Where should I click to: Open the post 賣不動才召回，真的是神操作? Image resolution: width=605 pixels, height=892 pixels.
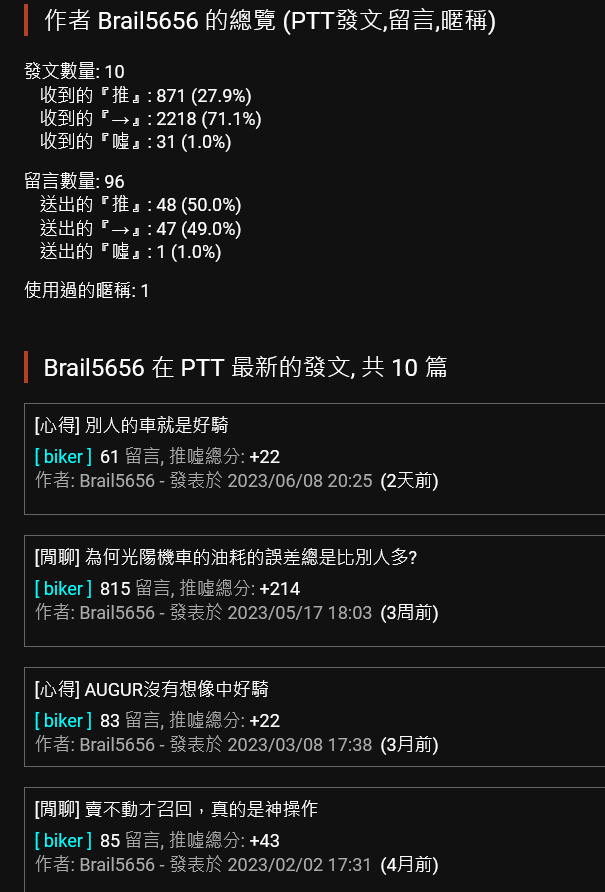(176, 809)
